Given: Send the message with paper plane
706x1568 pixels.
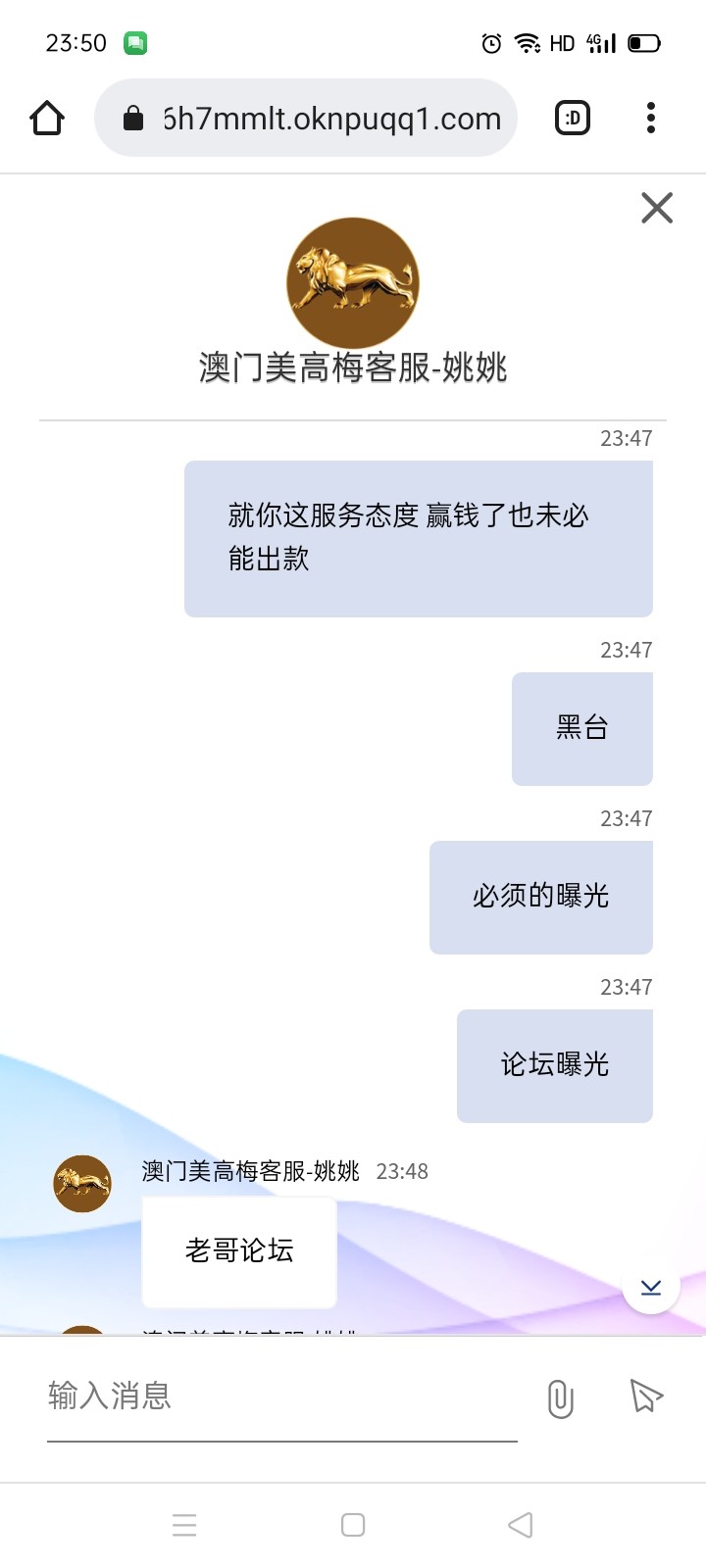Looking at the screenshot, I should [x=645, y=1396].
